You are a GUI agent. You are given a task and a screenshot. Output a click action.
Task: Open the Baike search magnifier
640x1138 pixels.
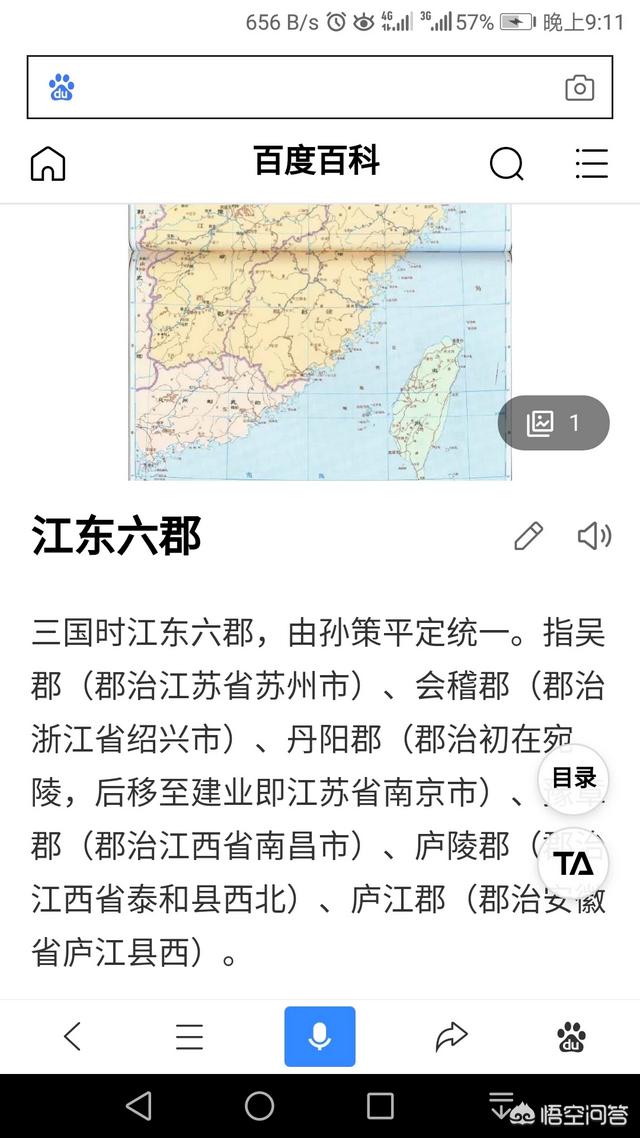[x=506, y=163]
